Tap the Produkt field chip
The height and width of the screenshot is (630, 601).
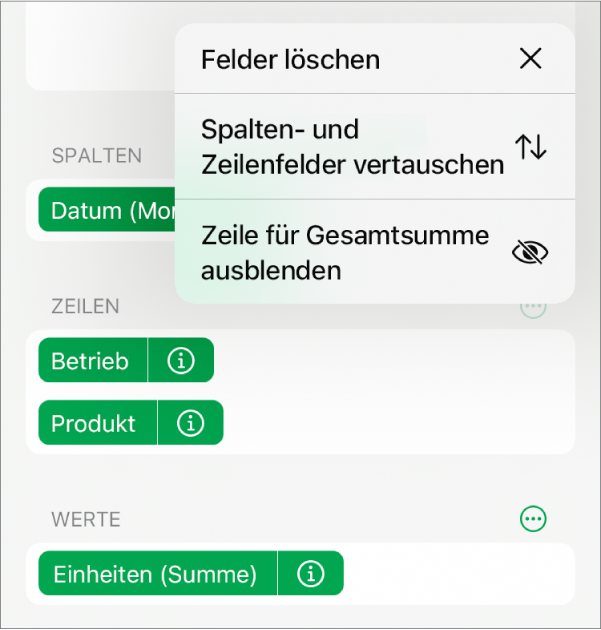95,424
